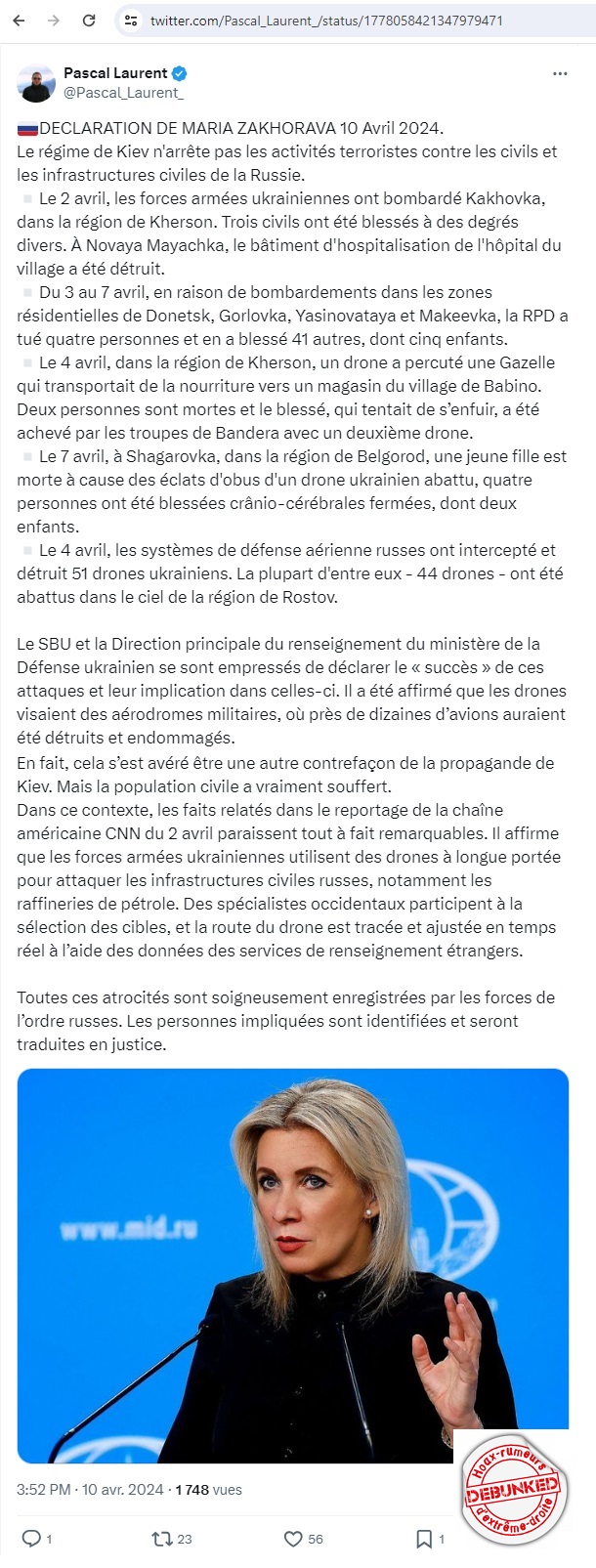The image size is (596, 1568).
Task: Focus the twitter.com address bar
Action: pyautogui.click(x=332, y=21)
